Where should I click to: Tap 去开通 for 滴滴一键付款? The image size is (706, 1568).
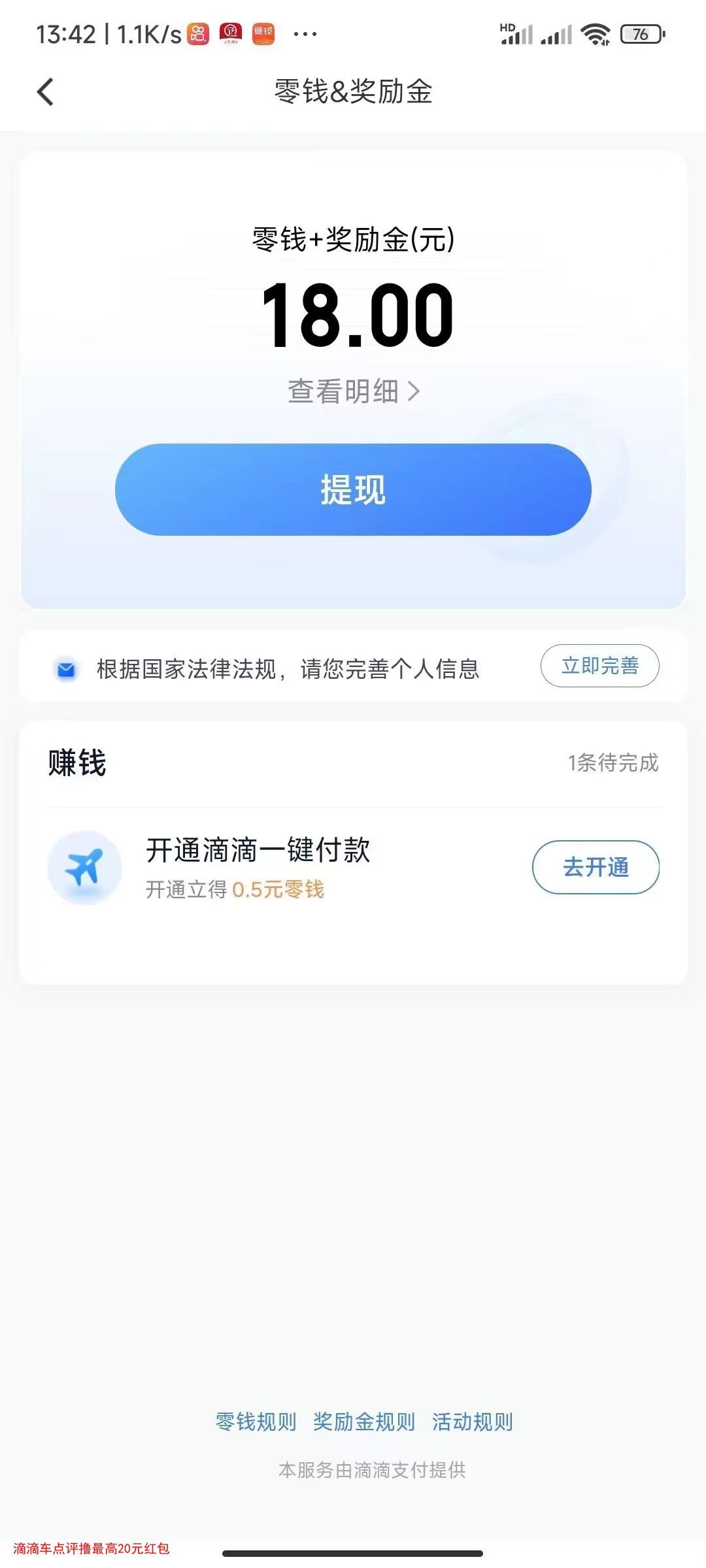click(596, 867)
